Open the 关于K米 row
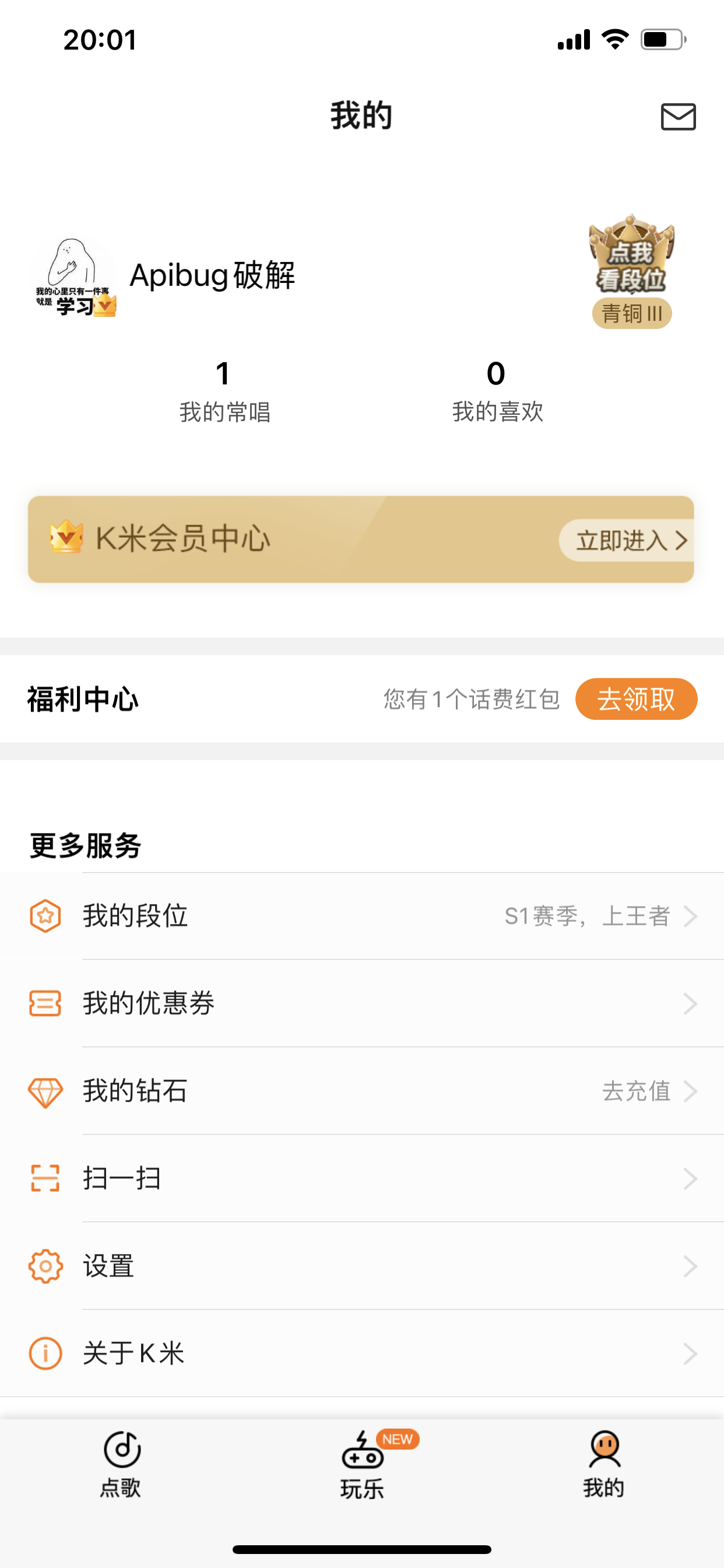 [362, 1354]
